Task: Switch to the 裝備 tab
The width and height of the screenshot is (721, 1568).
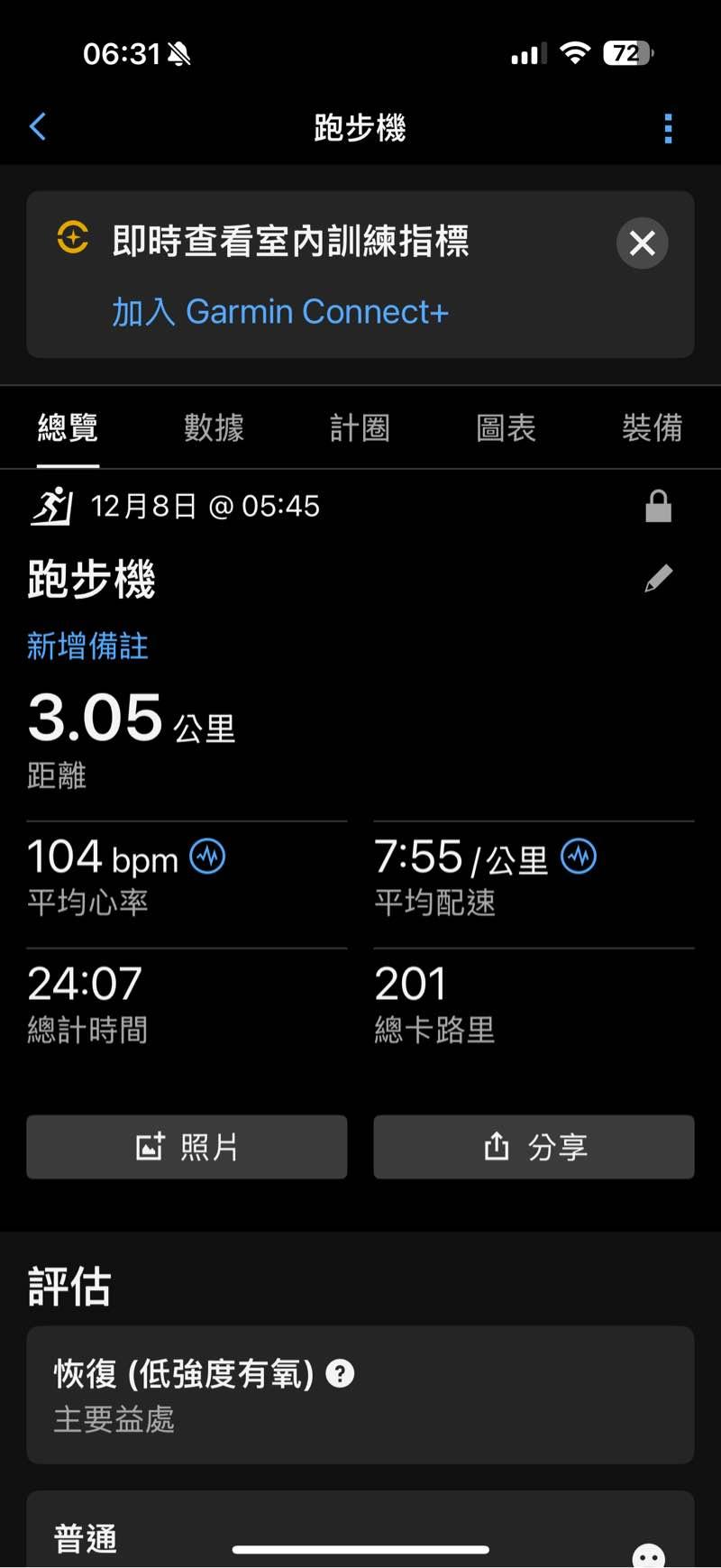Action: [652, 427]
